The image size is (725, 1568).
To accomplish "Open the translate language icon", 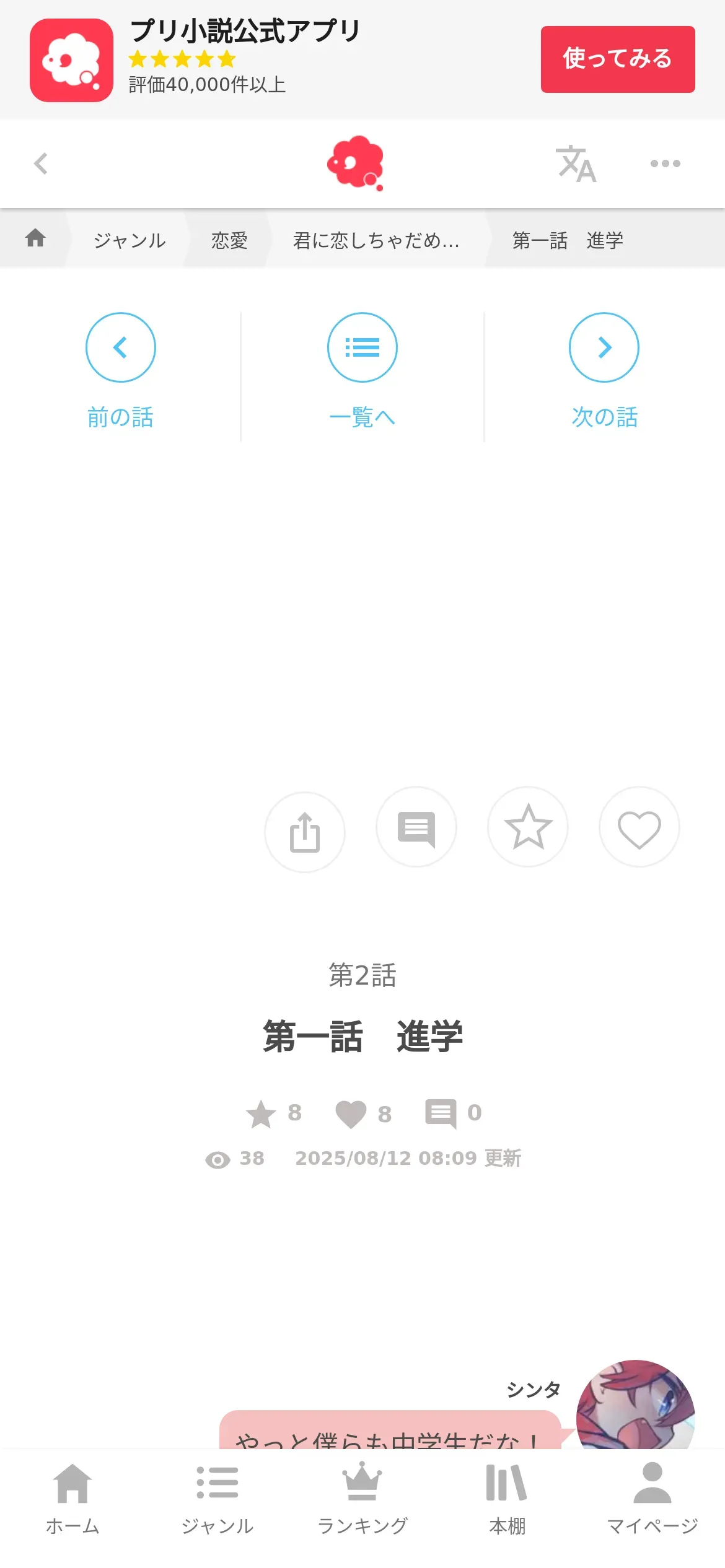I will [576, 164].
